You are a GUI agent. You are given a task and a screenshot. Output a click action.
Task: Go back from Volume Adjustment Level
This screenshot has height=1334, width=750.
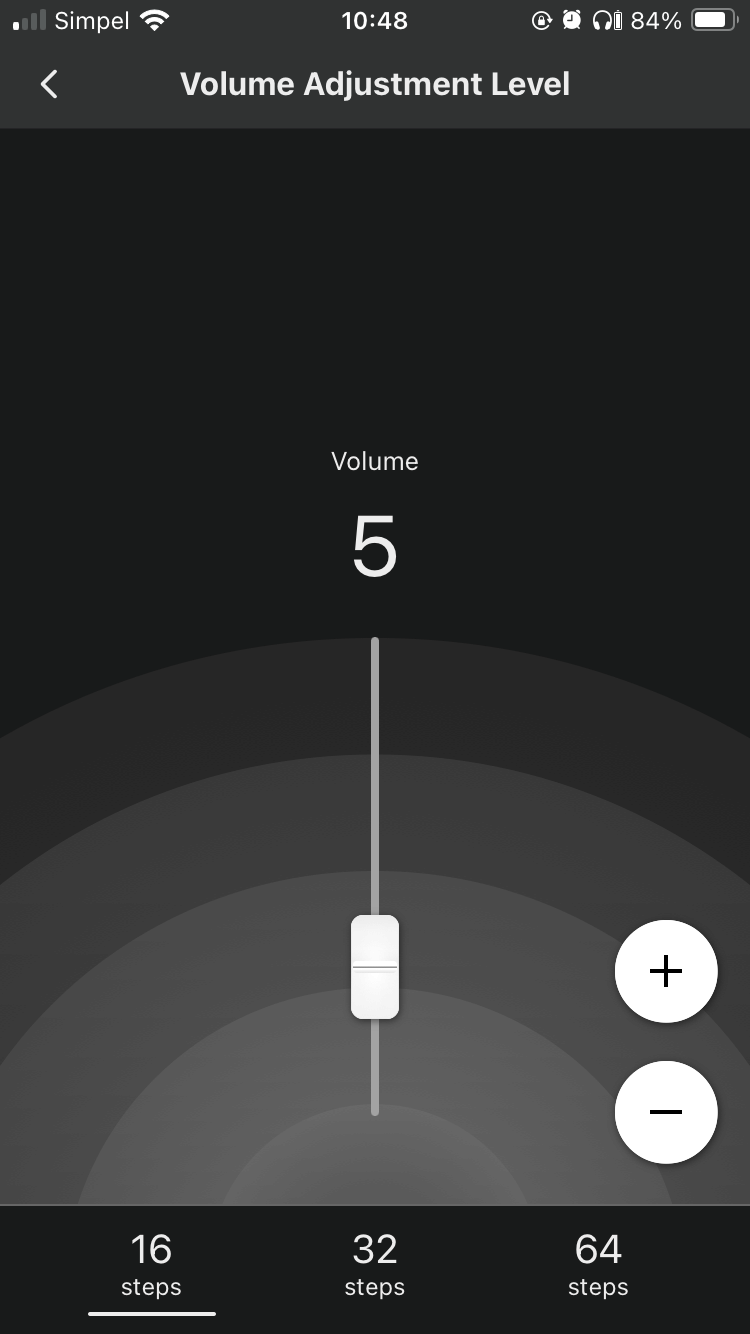[x=49, y=85]
